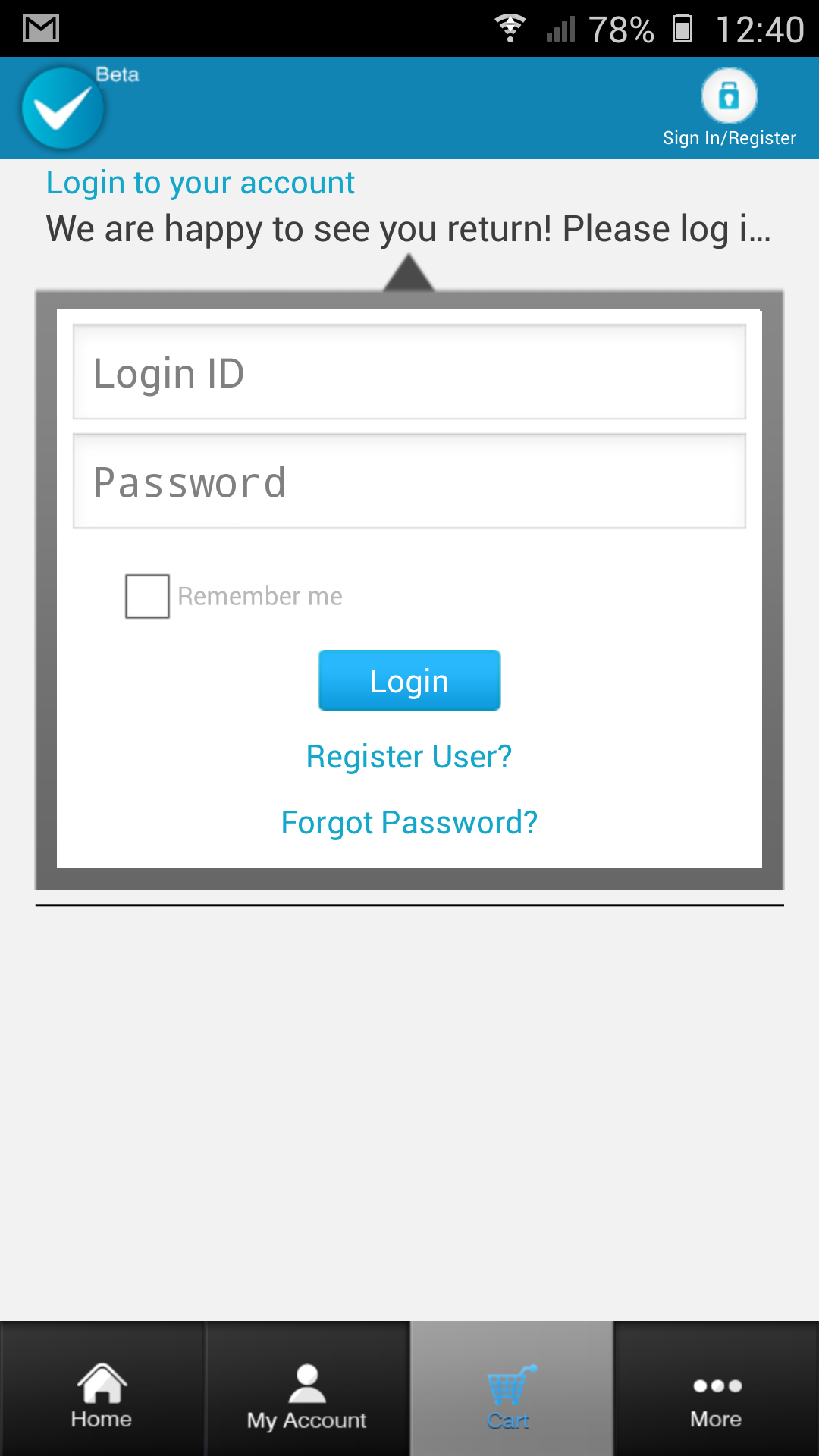
Task: Tap the Sign In/Register lock icon
Action: coord(729,96)
